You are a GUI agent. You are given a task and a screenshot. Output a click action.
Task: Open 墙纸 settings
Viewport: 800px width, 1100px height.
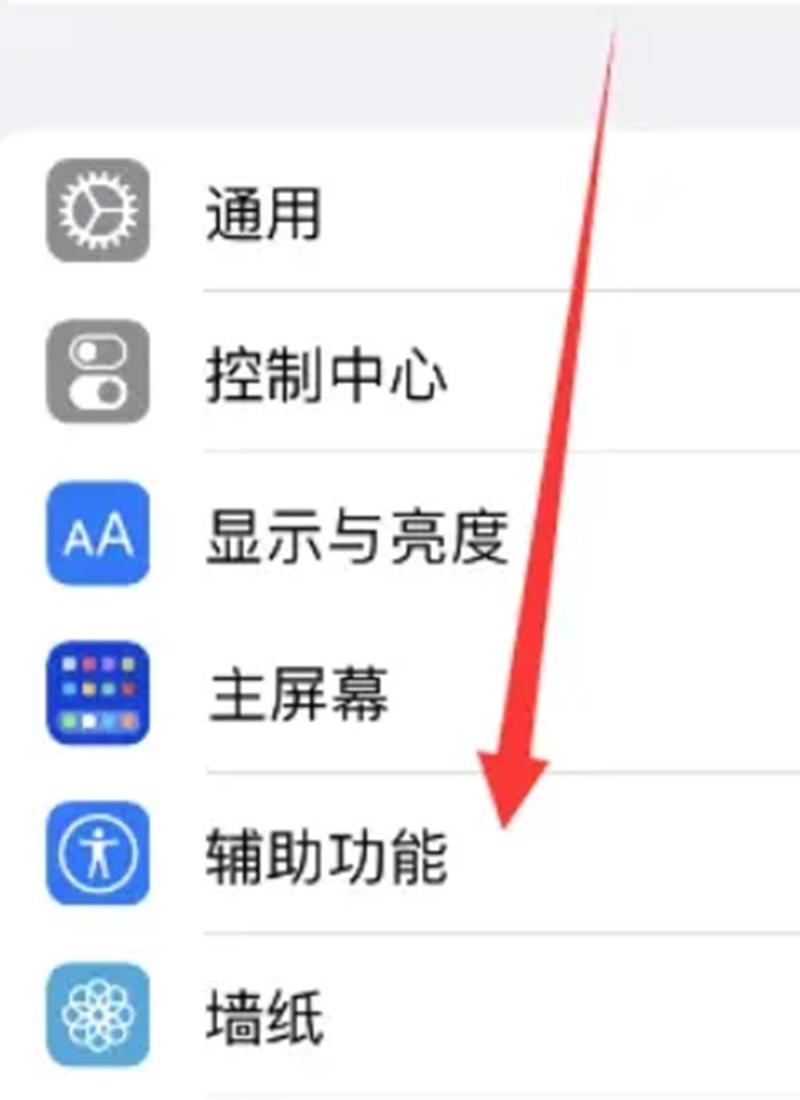264,1014
